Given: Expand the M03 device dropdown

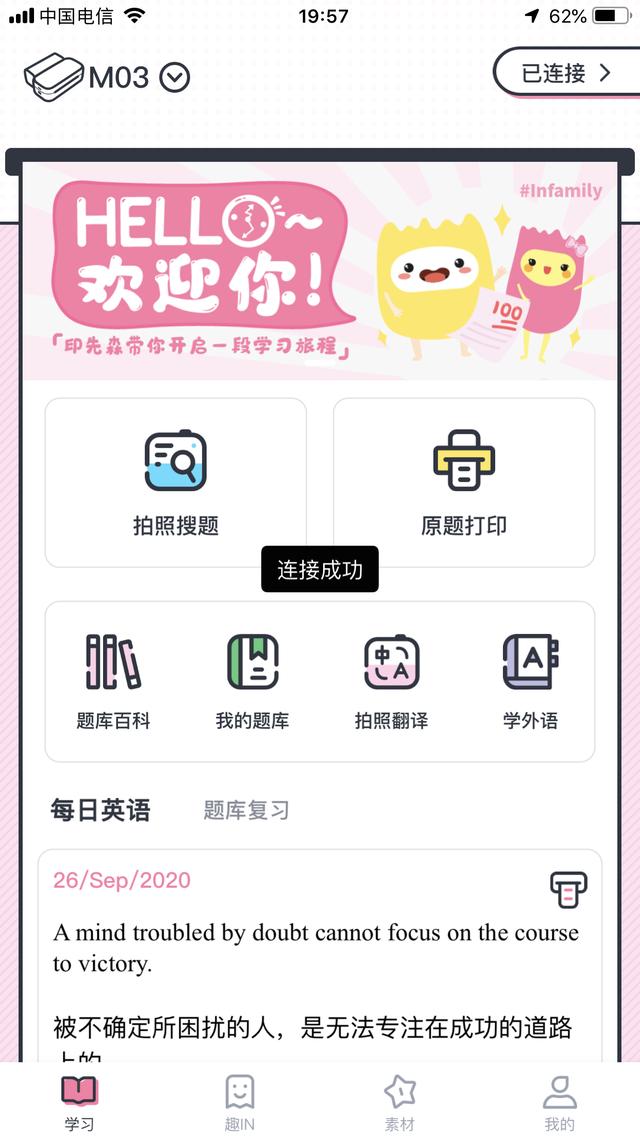Looking at the screenshot, I should (x=175, y=77).
